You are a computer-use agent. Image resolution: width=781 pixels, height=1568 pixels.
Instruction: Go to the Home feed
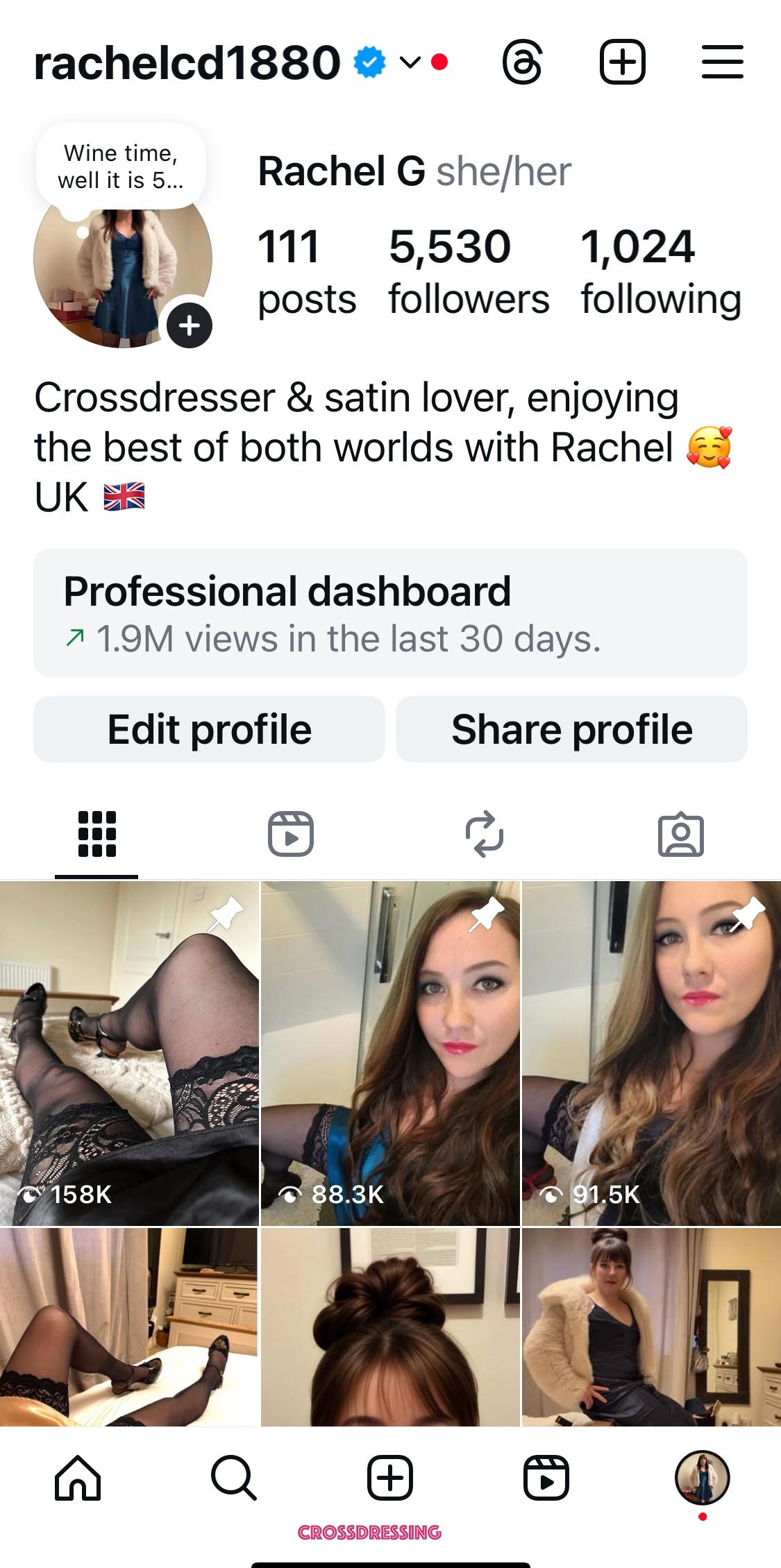(x=78, y=1478)
